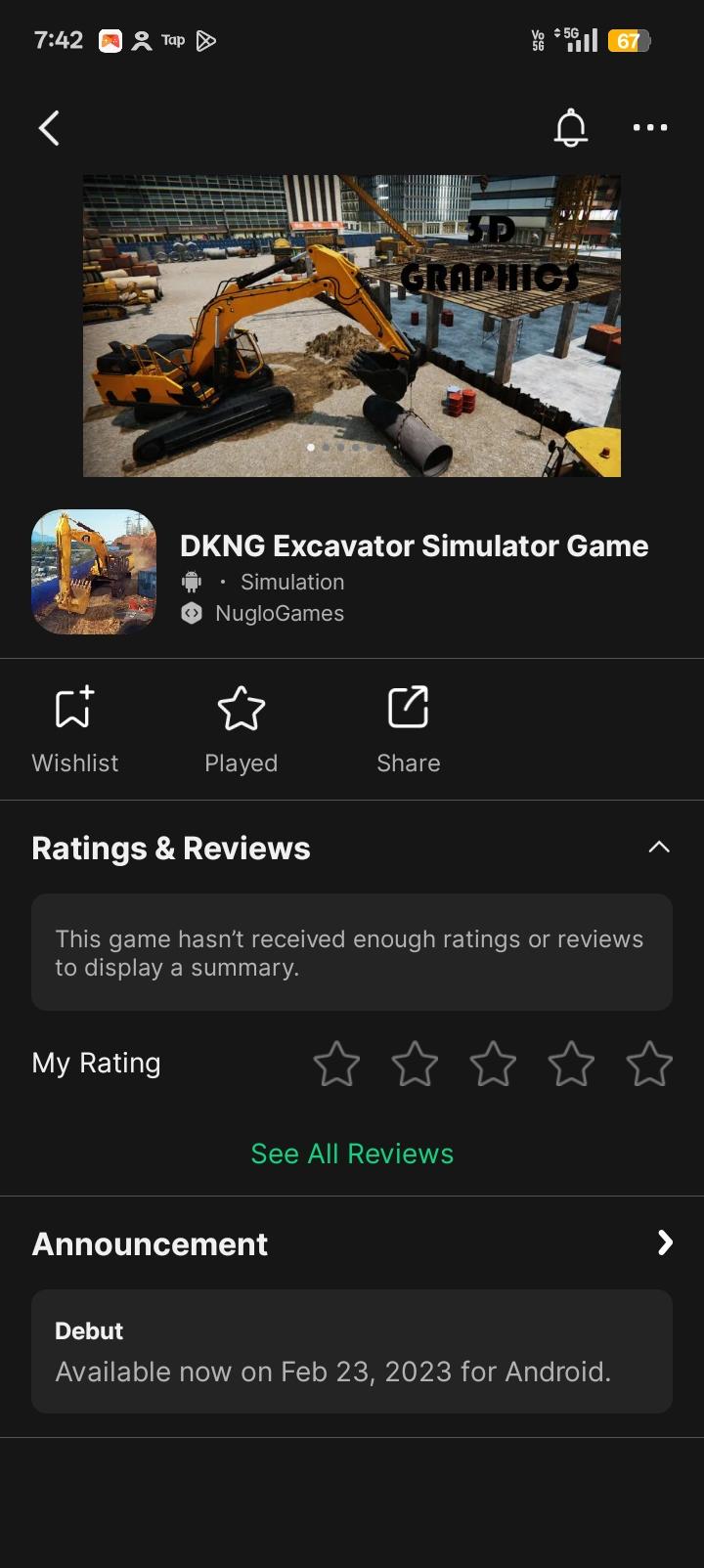Screen dimensions: 704x1568
Task: Add the game to Wishlist
Action: pyautogui.click(x=74, y=728)
